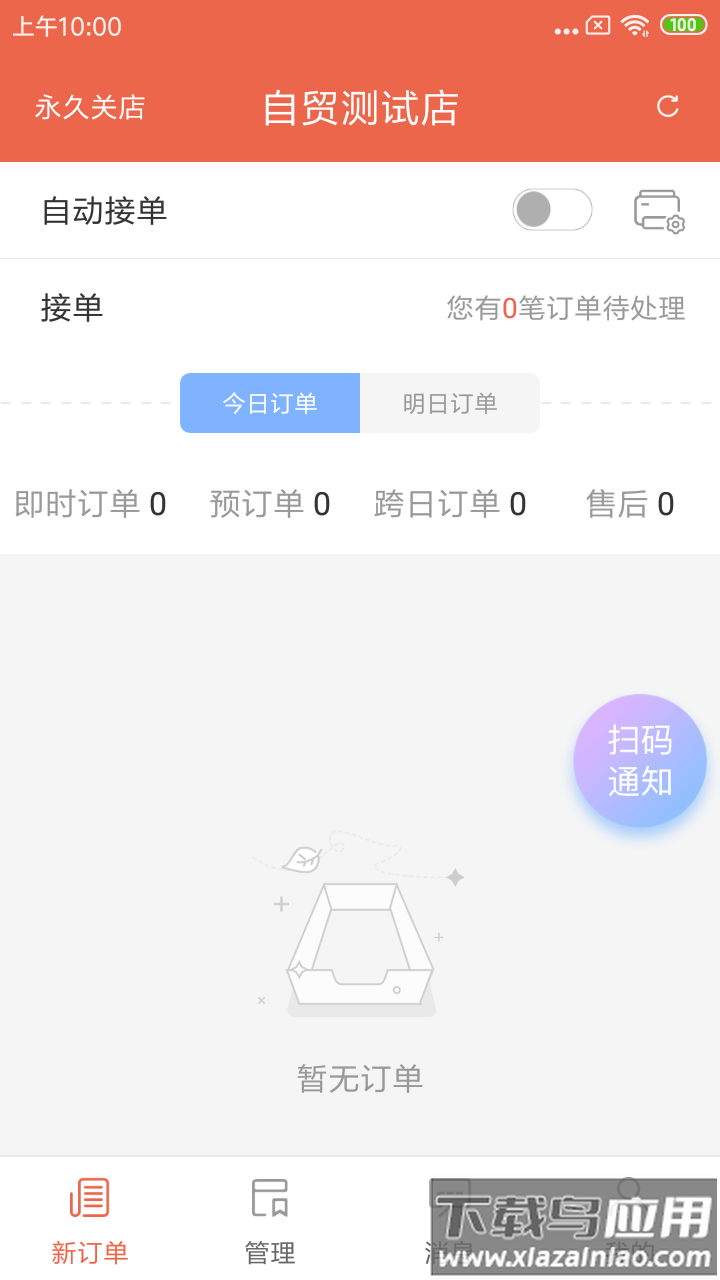720x1280 pixels.
Task: Enable the 自动接单 auto-accept toggle
Action: click(552, 210)
